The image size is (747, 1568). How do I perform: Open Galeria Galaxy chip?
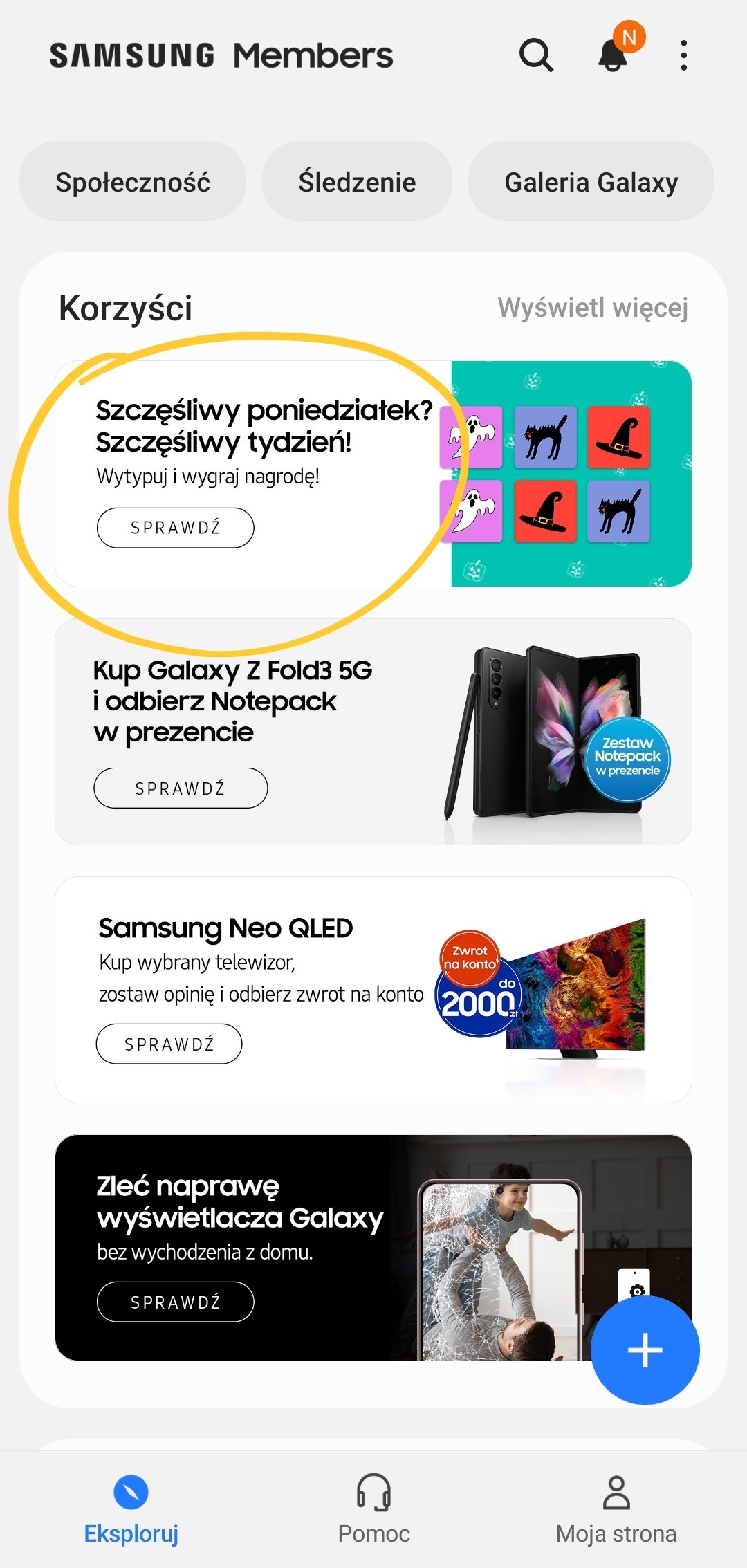(591, 182)
